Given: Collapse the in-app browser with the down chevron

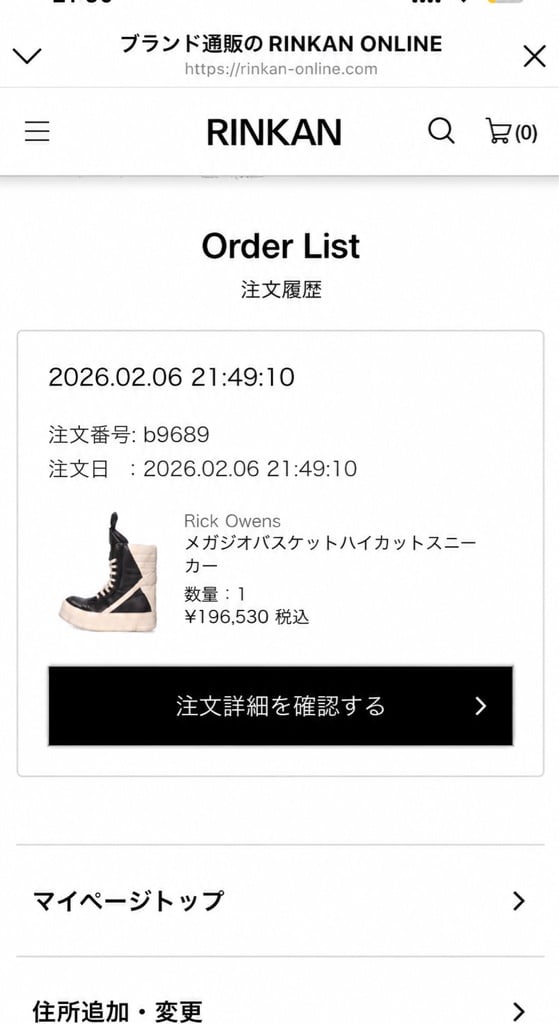Looking at the screenshot, I should pos(27,56).
